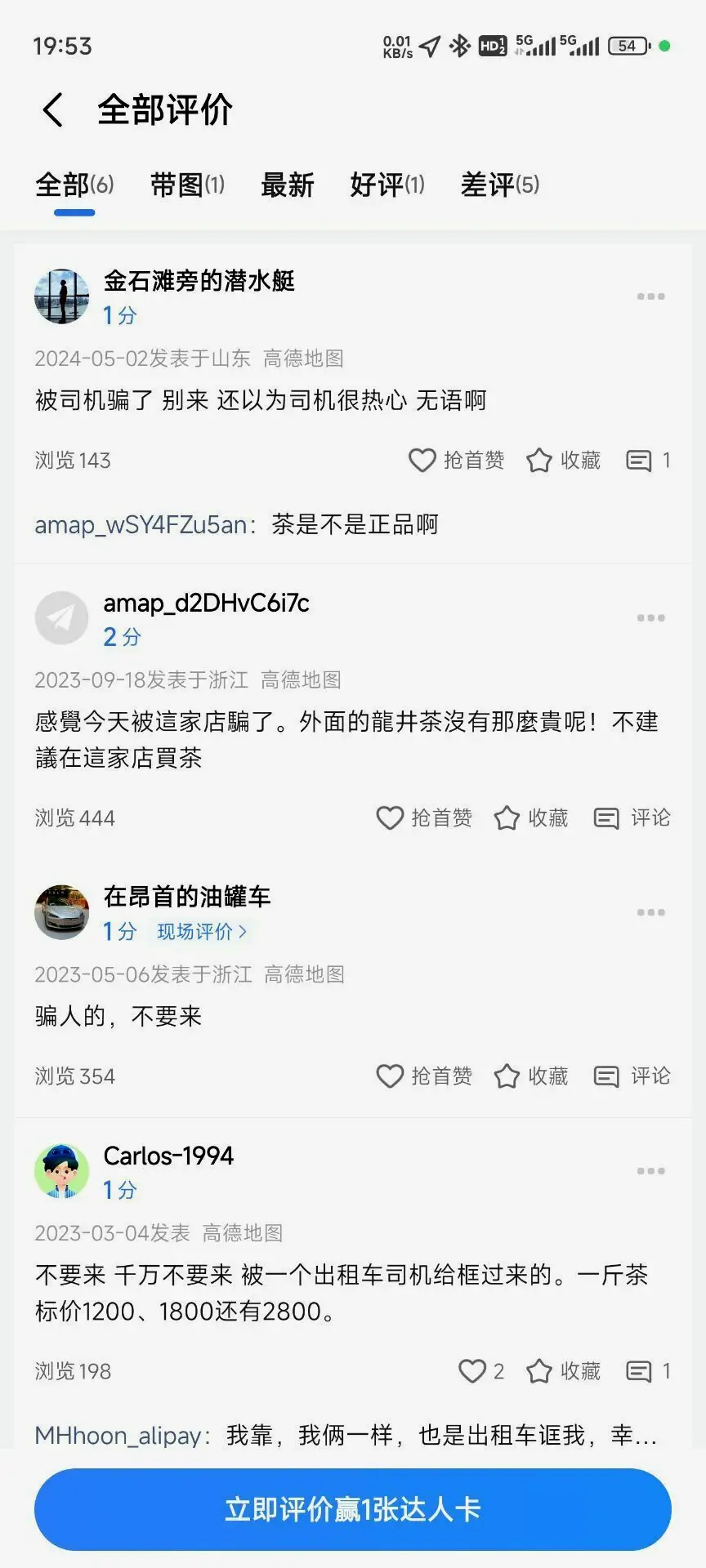Tap the 立即评价赢1张达人卡 button
706x1568 pixels.
click(353, 1509)
